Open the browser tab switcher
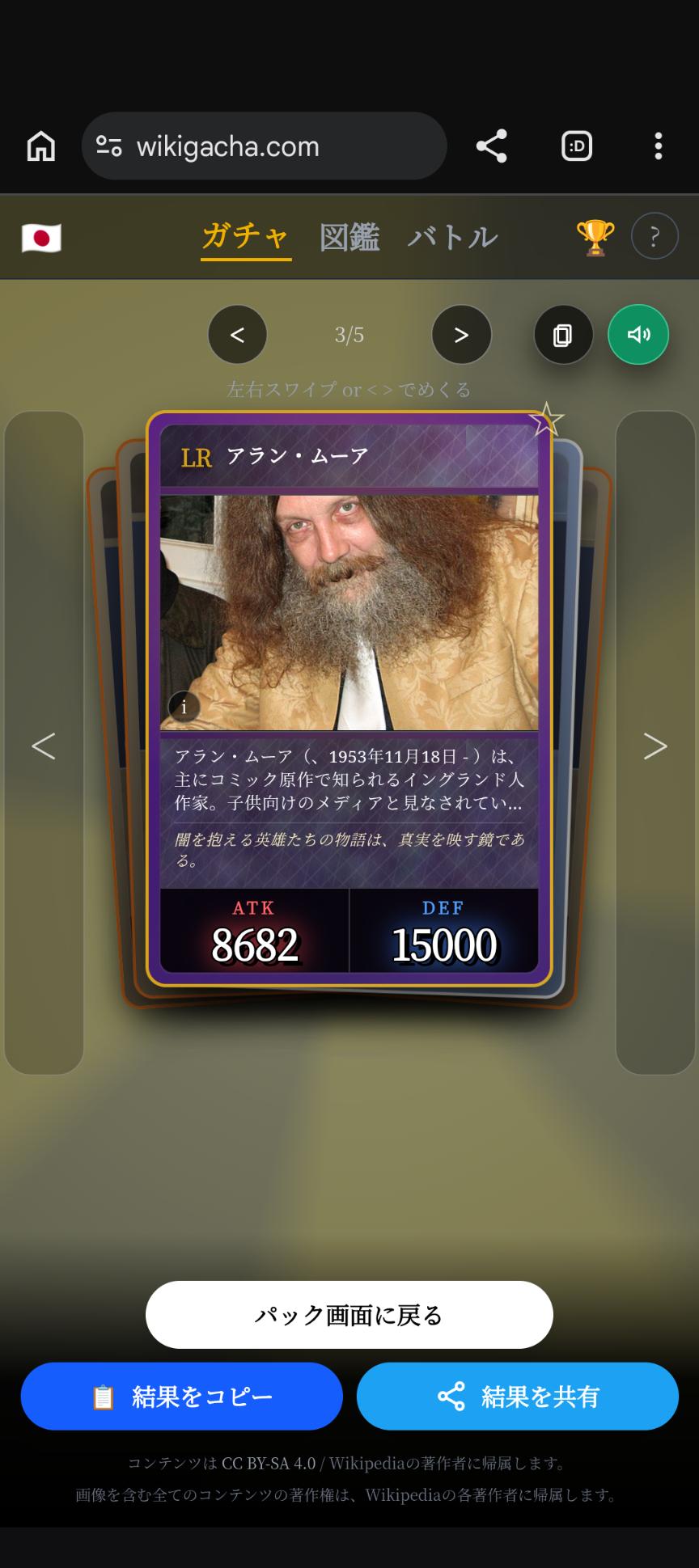This screenshot has height=1568, width=699. [577, 146]
